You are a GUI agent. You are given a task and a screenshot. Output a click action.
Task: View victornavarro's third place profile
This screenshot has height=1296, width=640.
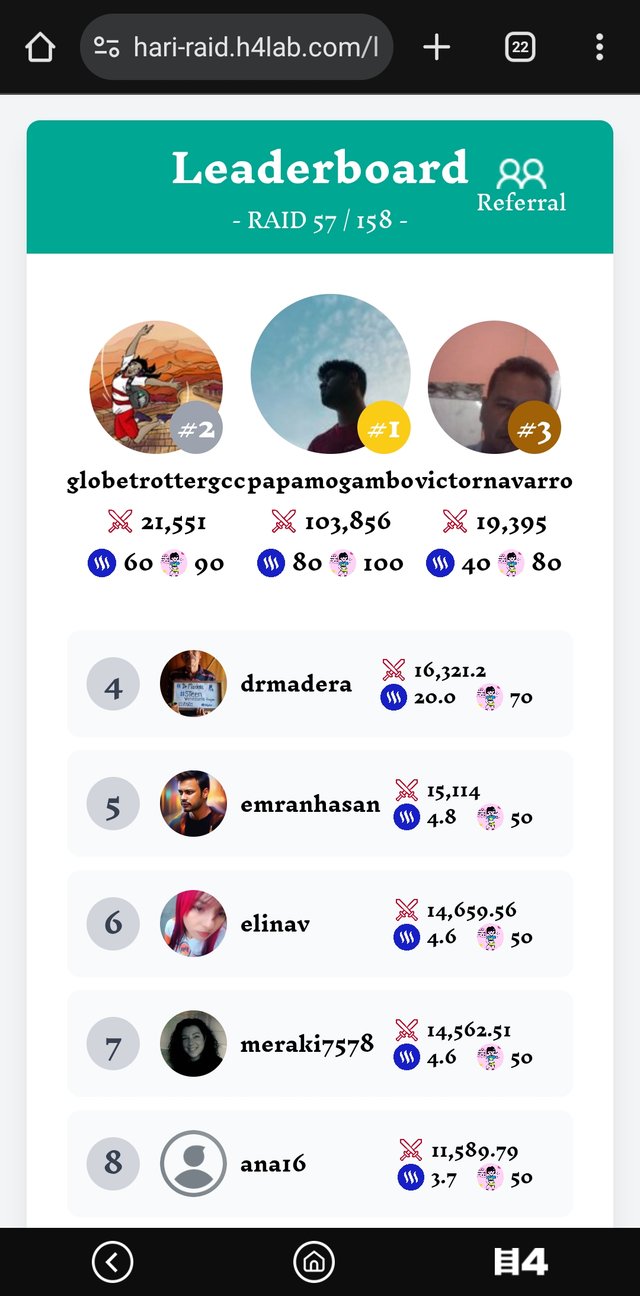tap(494, 387)
